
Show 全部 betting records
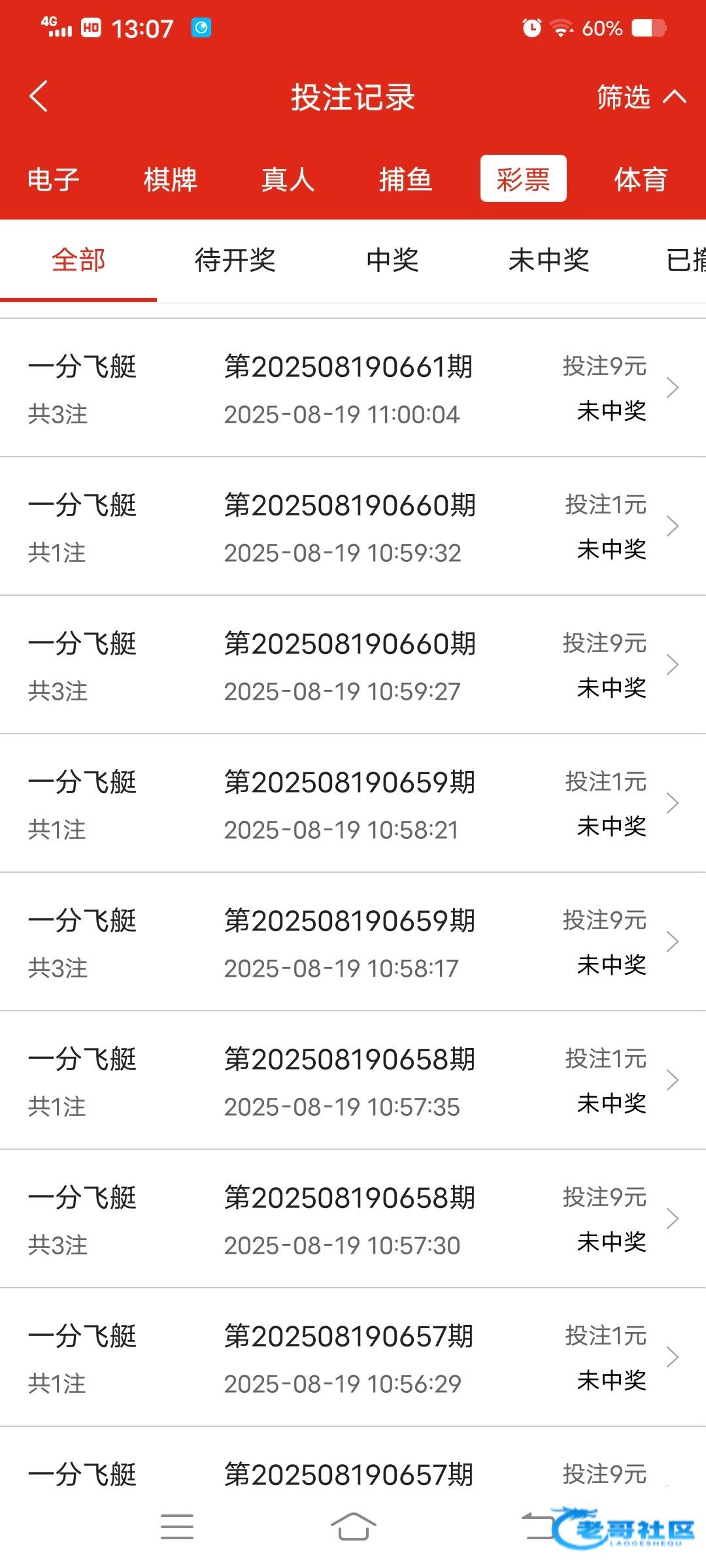(x=78, y=260)
